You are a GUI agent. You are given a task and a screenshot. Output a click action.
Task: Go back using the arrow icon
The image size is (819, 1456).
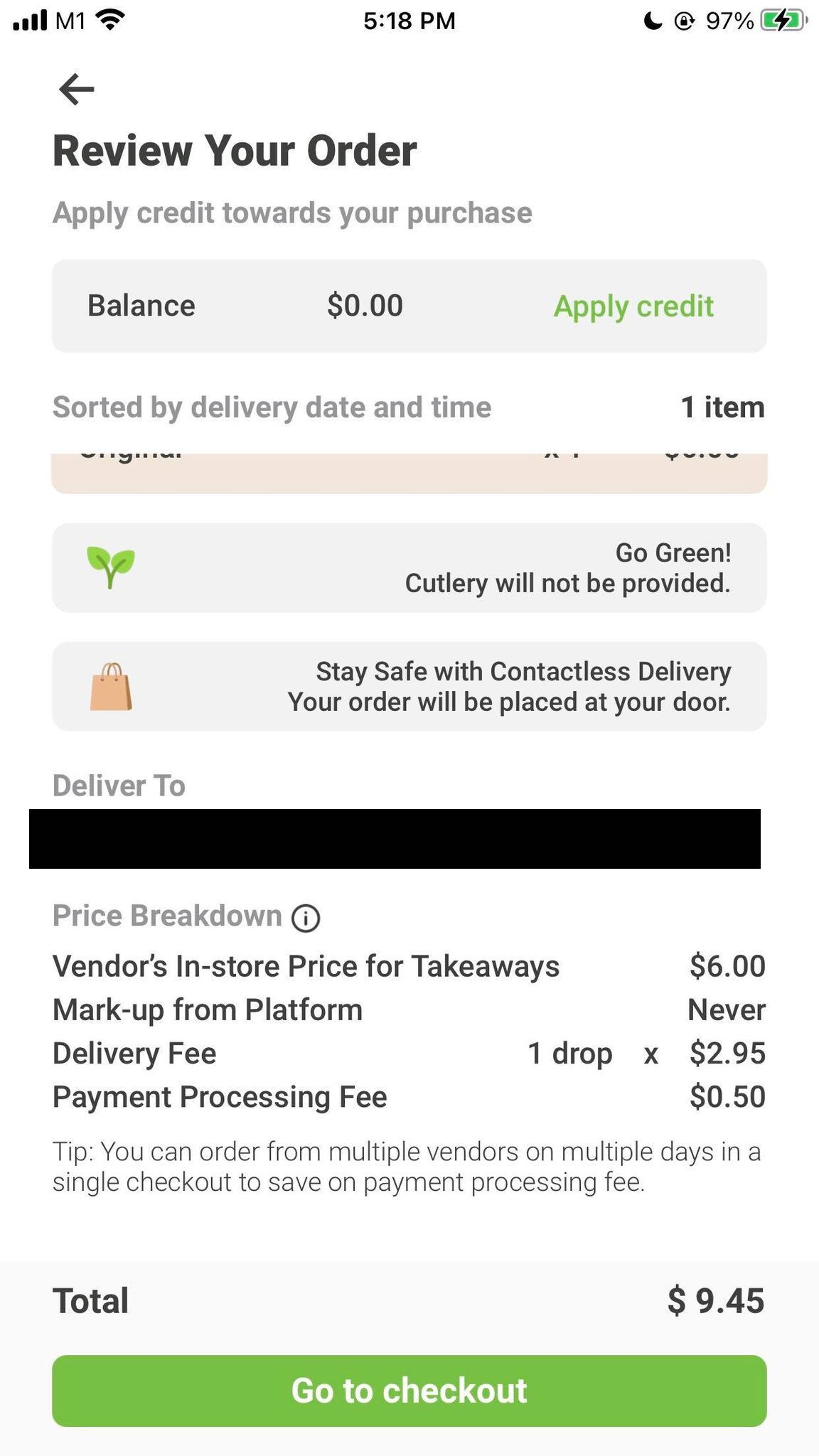(76, 90)
